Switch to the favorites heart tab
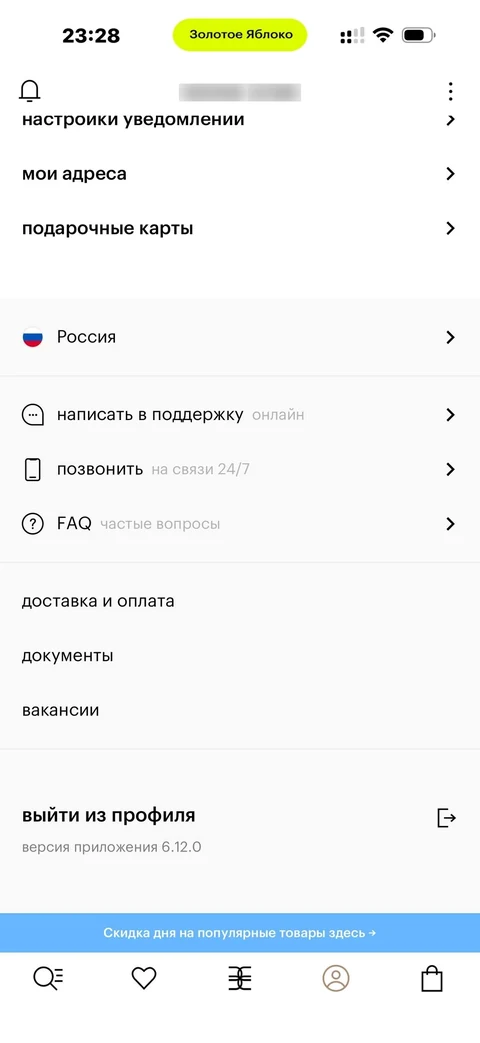480x1043 pixels. point(144,978)
